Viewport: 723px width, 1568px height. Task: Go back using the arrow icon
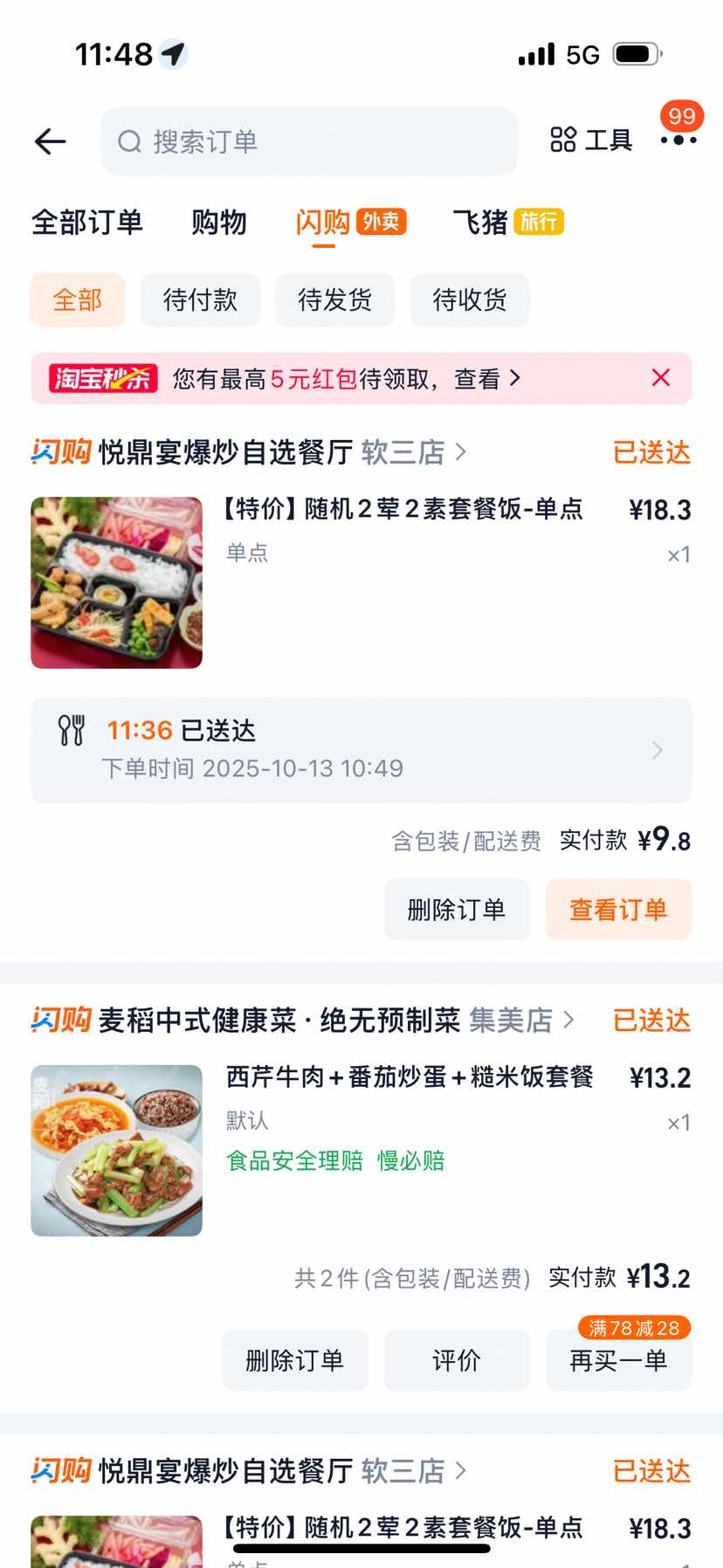coord(51,141)
